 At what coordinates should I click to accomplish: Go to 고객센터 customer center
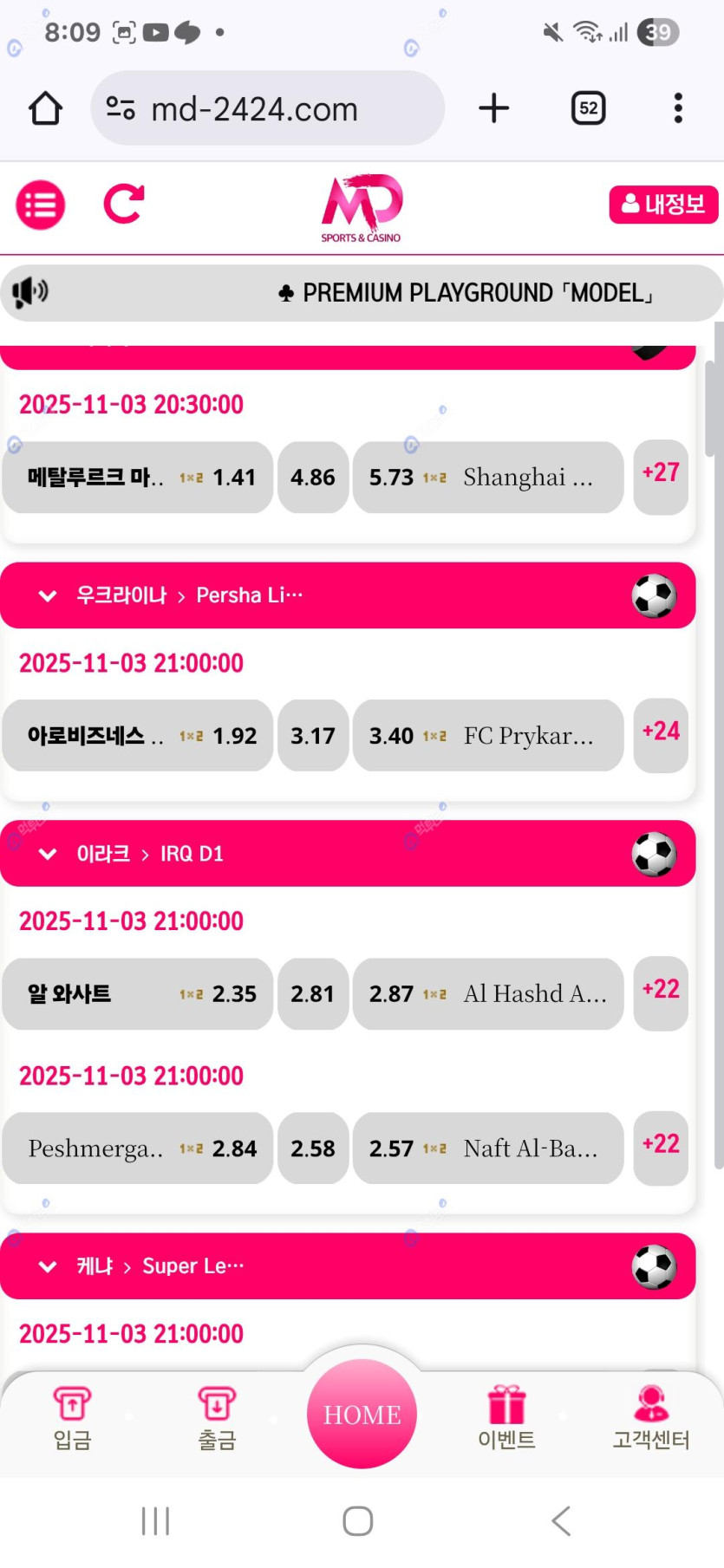point(651,1418)
